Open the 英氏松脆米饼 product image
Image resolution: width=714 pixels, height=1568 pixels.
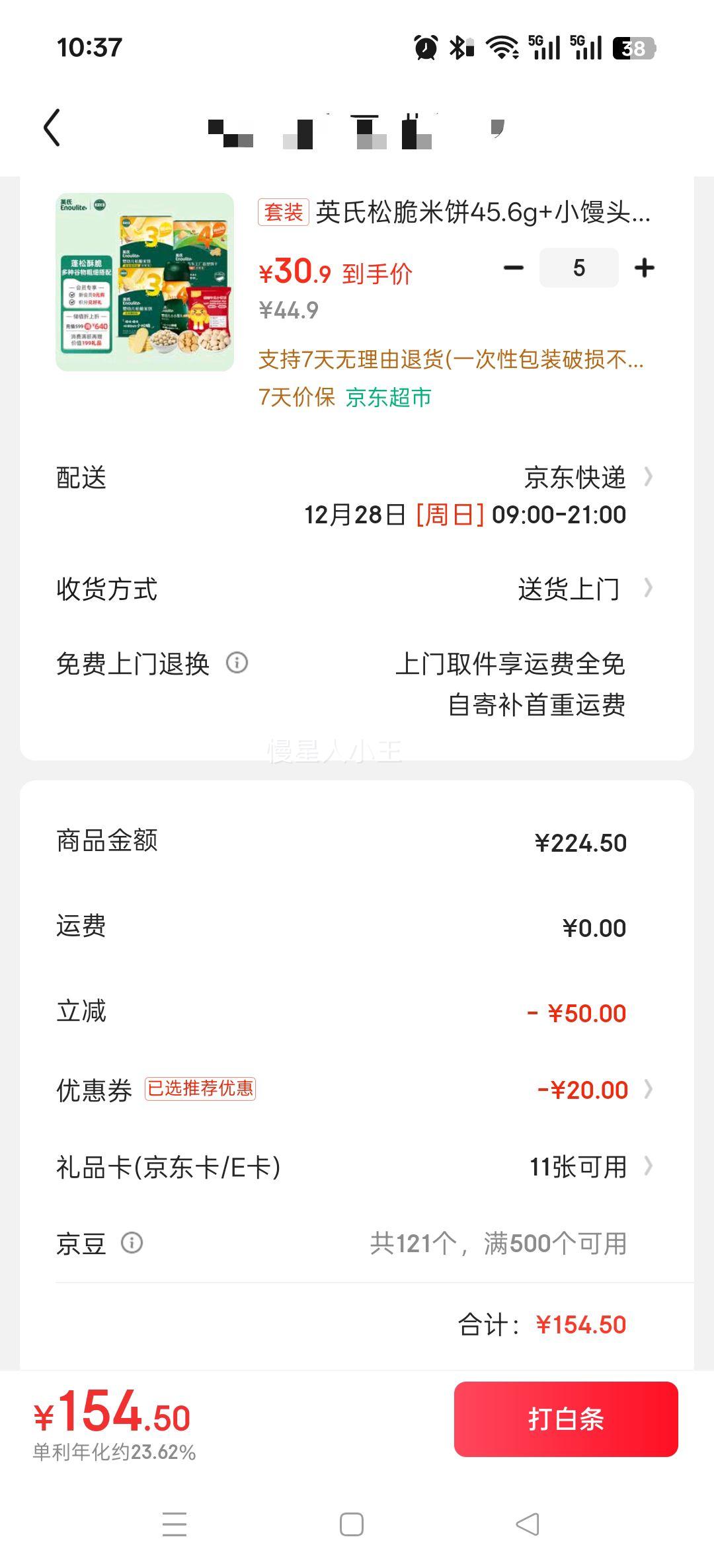click(x=145, y=282)
